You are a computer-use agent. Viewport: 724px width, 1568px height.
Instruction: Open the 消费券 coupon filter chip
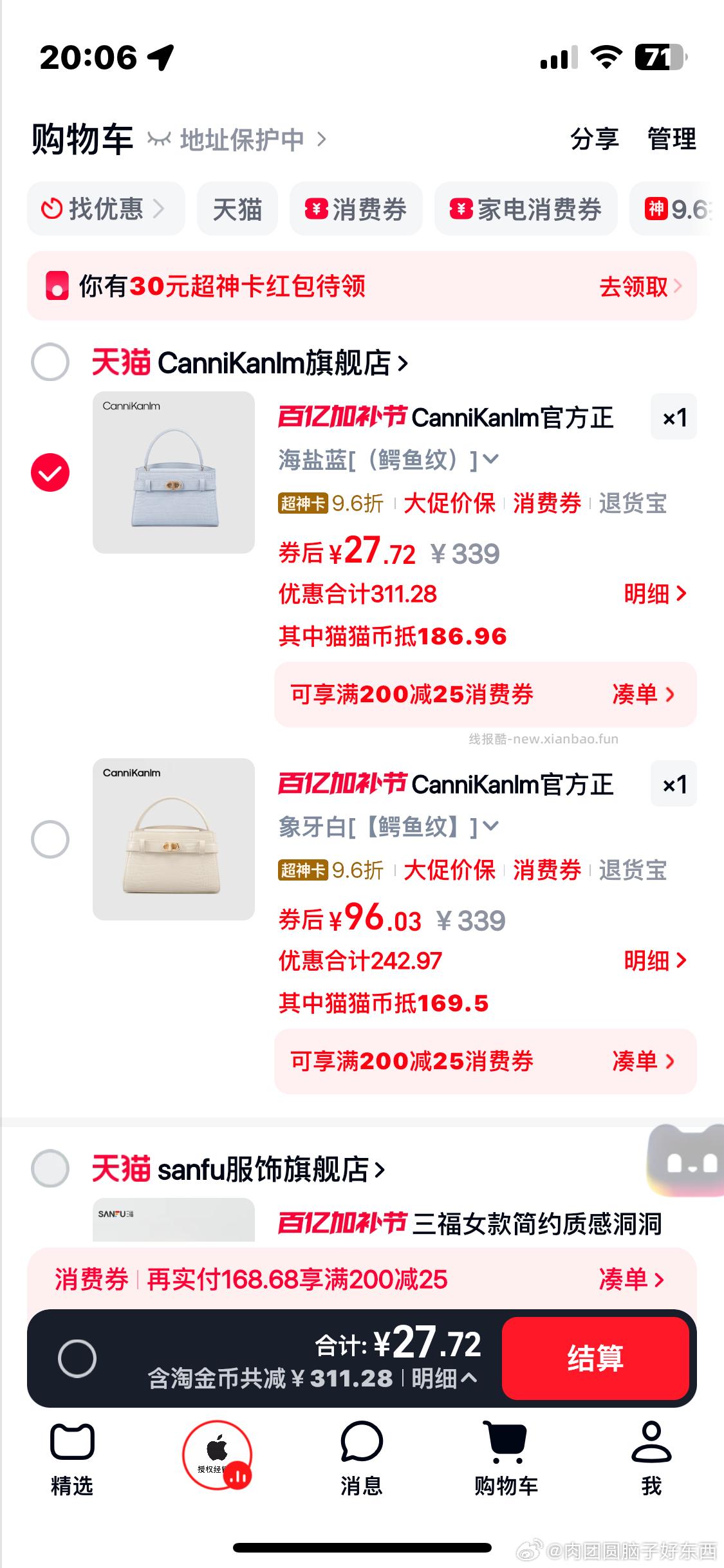point(356,209)
